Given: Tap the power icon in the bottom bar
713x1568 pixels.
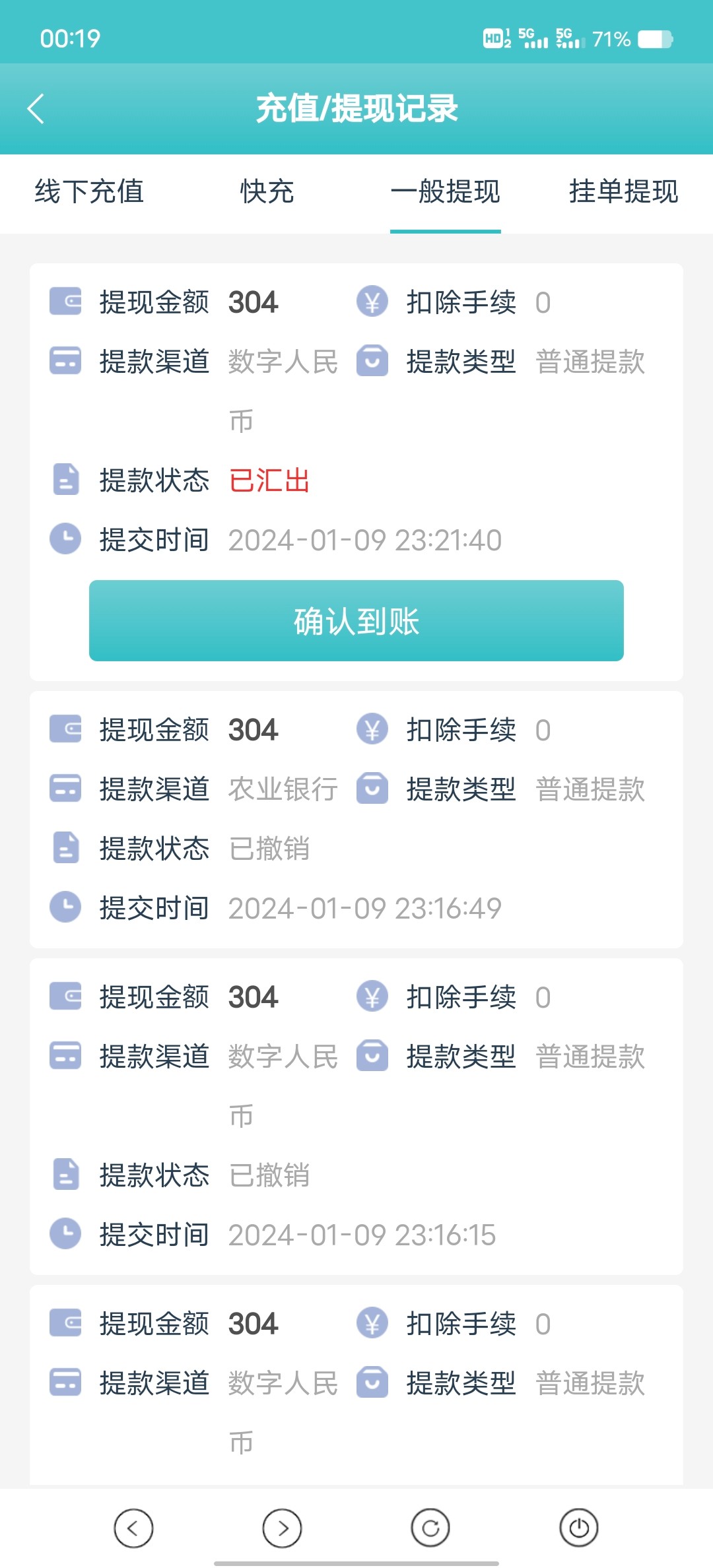Looking at the screenshot, I should [579, 1528].
